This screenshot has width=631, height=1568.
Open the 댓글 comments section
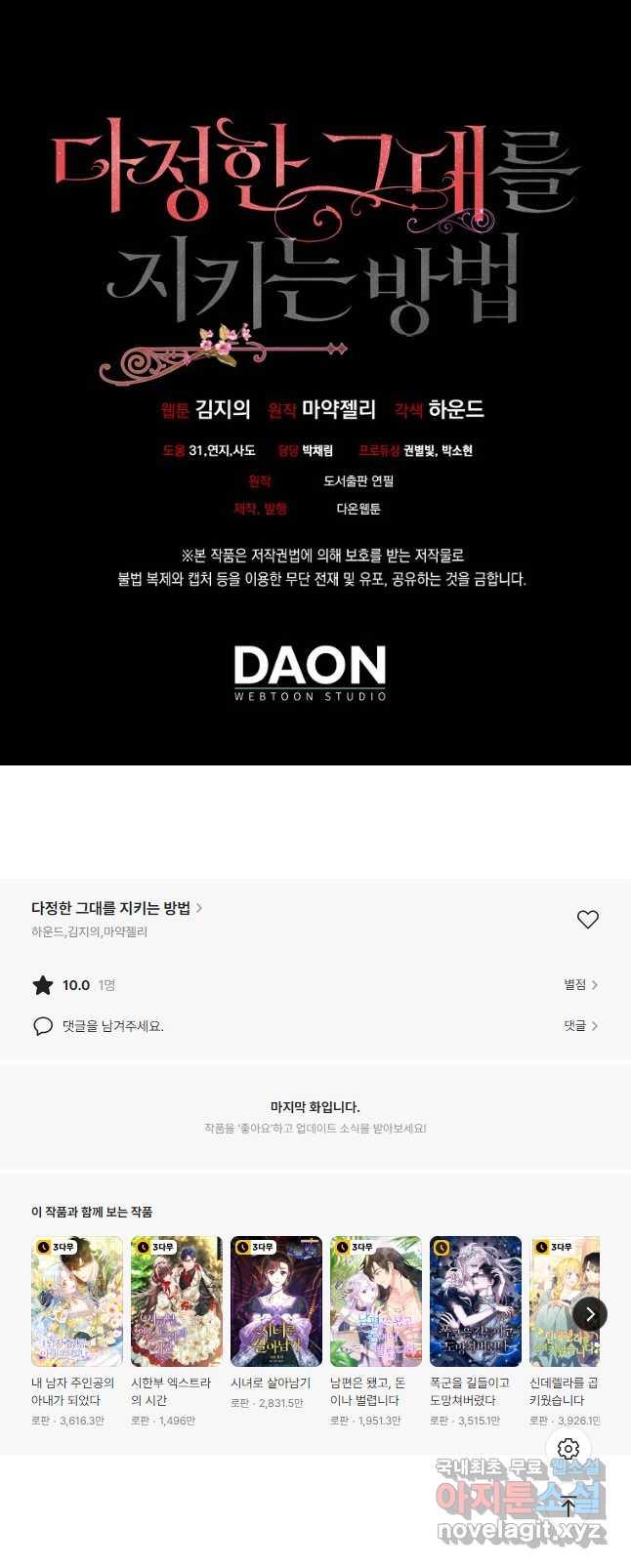tap(580, 1026)
